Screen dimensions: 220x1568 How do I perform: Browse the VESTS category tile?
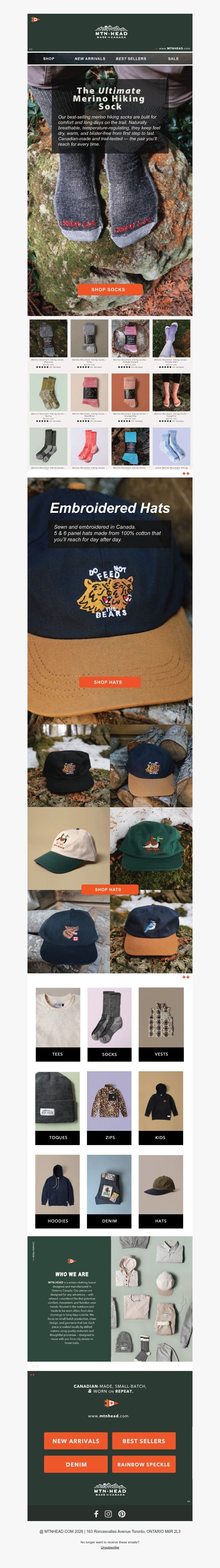click(161, 1024)
